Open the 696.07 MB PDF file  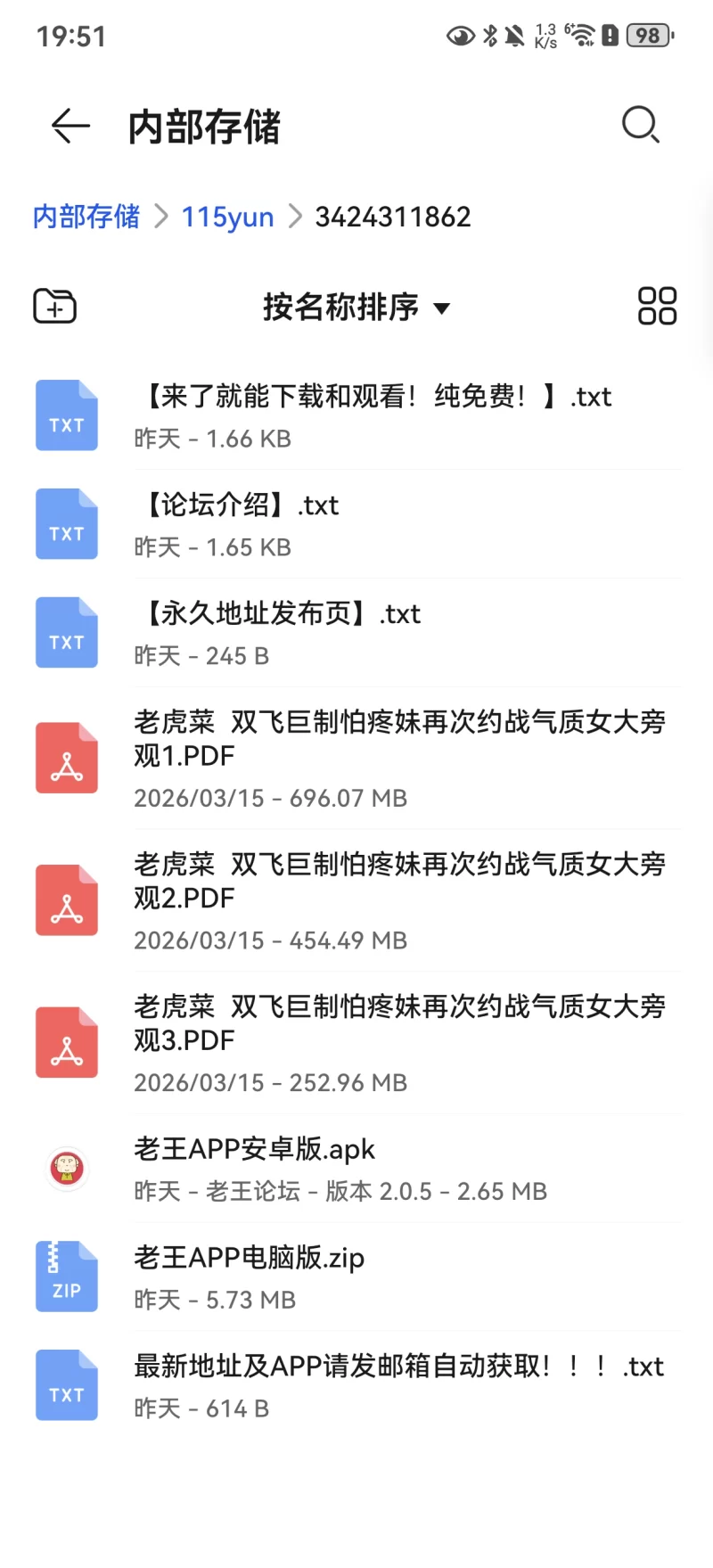(356, 758)
